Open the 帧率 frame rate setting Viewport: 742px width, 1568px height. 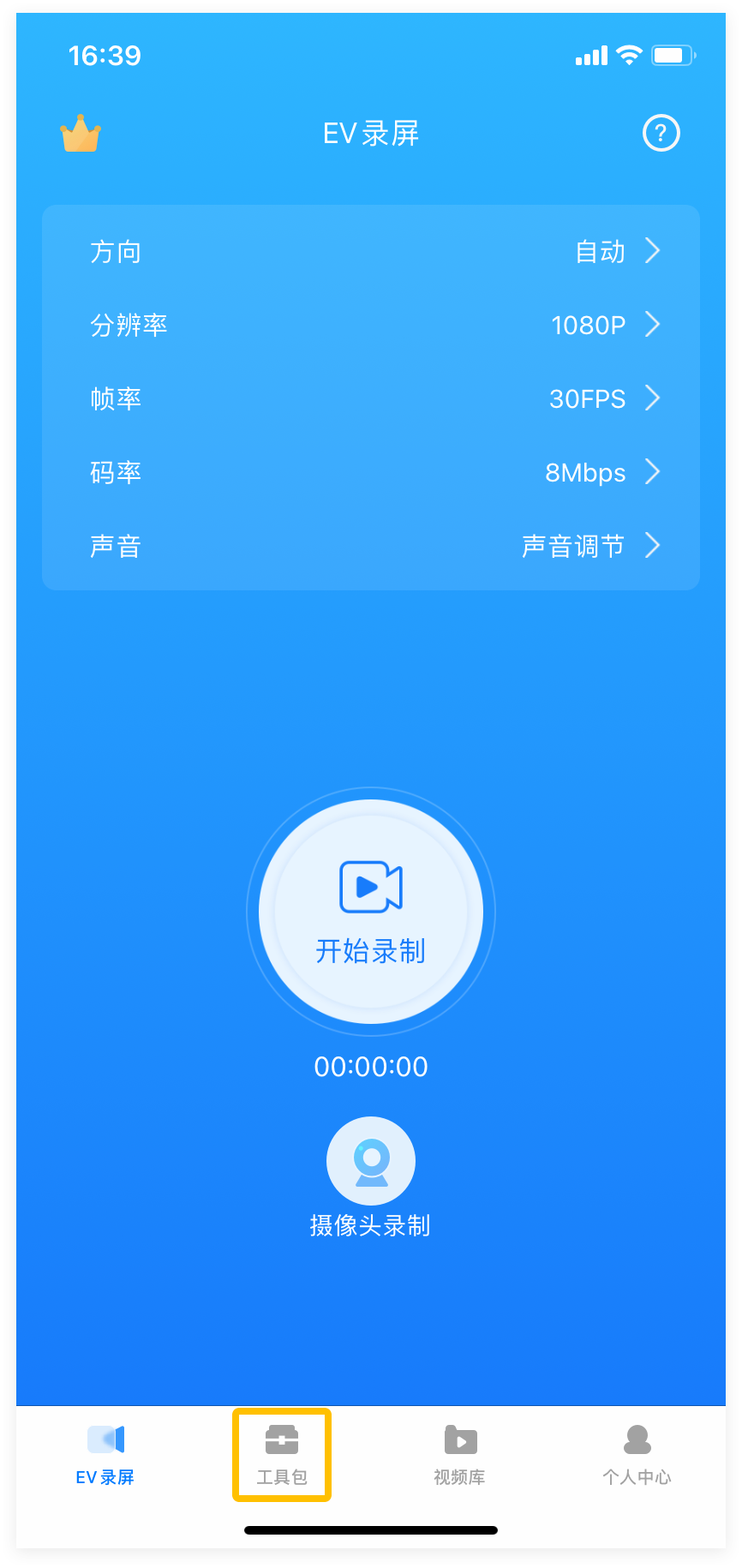pos(371,398)
